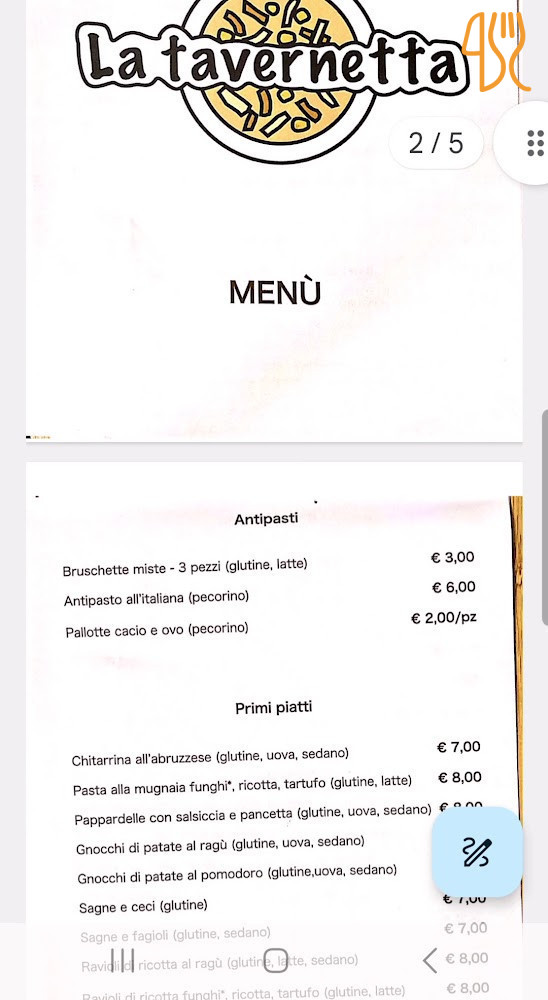This screenshot has width=548, height=1000.
Task: Open recent apps from the navigation bar
Action: 122,960
